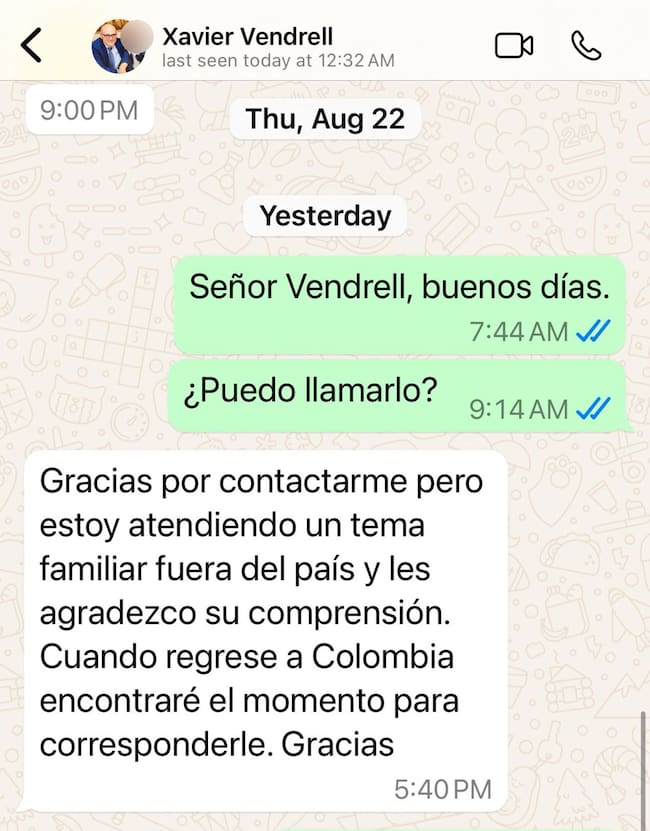The height and width of the screenshot is (831, 650).
Task: View Xavier Vendrell's profile photo
Action: tap(121, 47)
